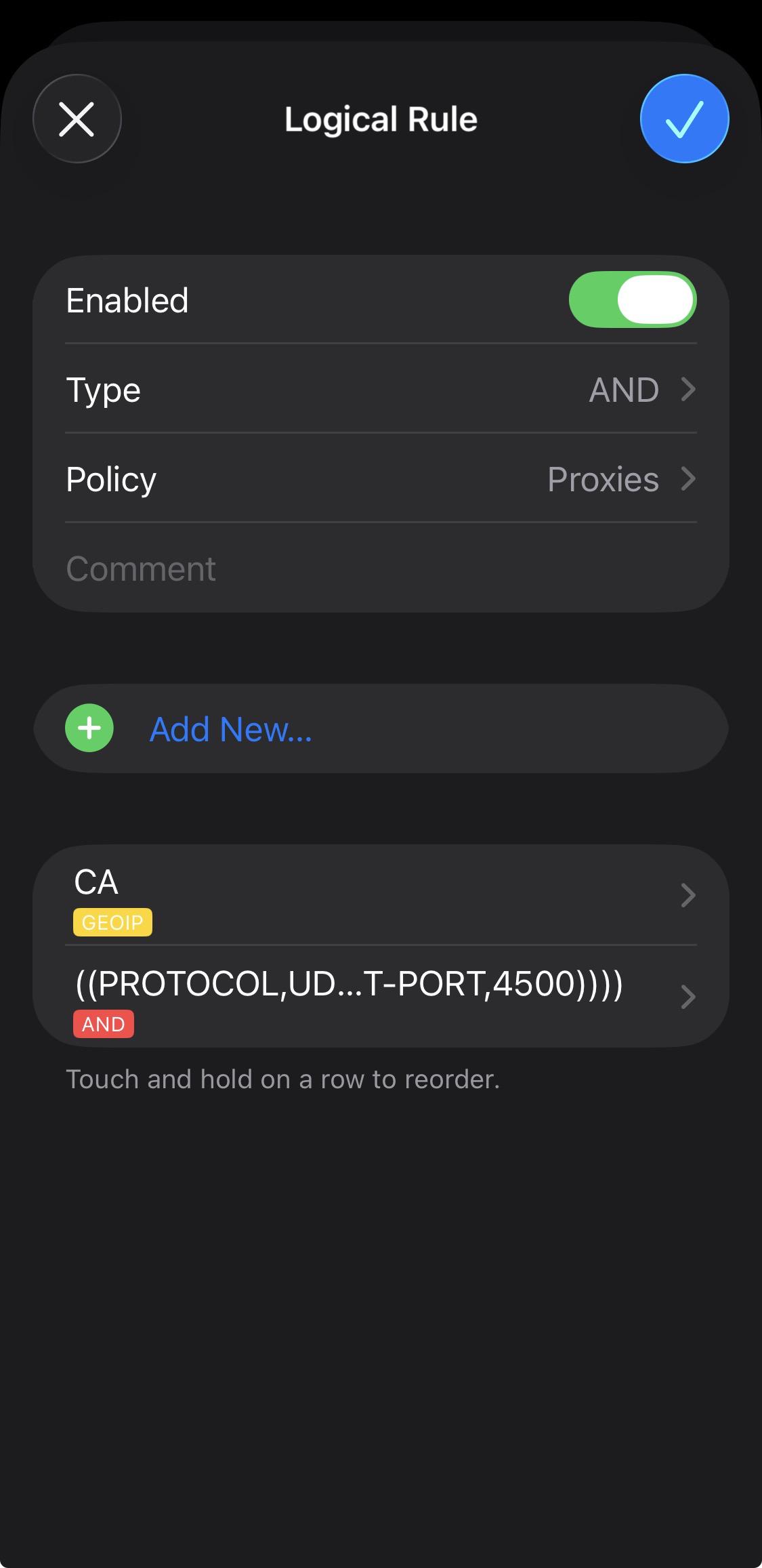Viewport: 762px width, 1568px height.
Task: Change the rule Type from AND
Action: click(x=381, y=390)
